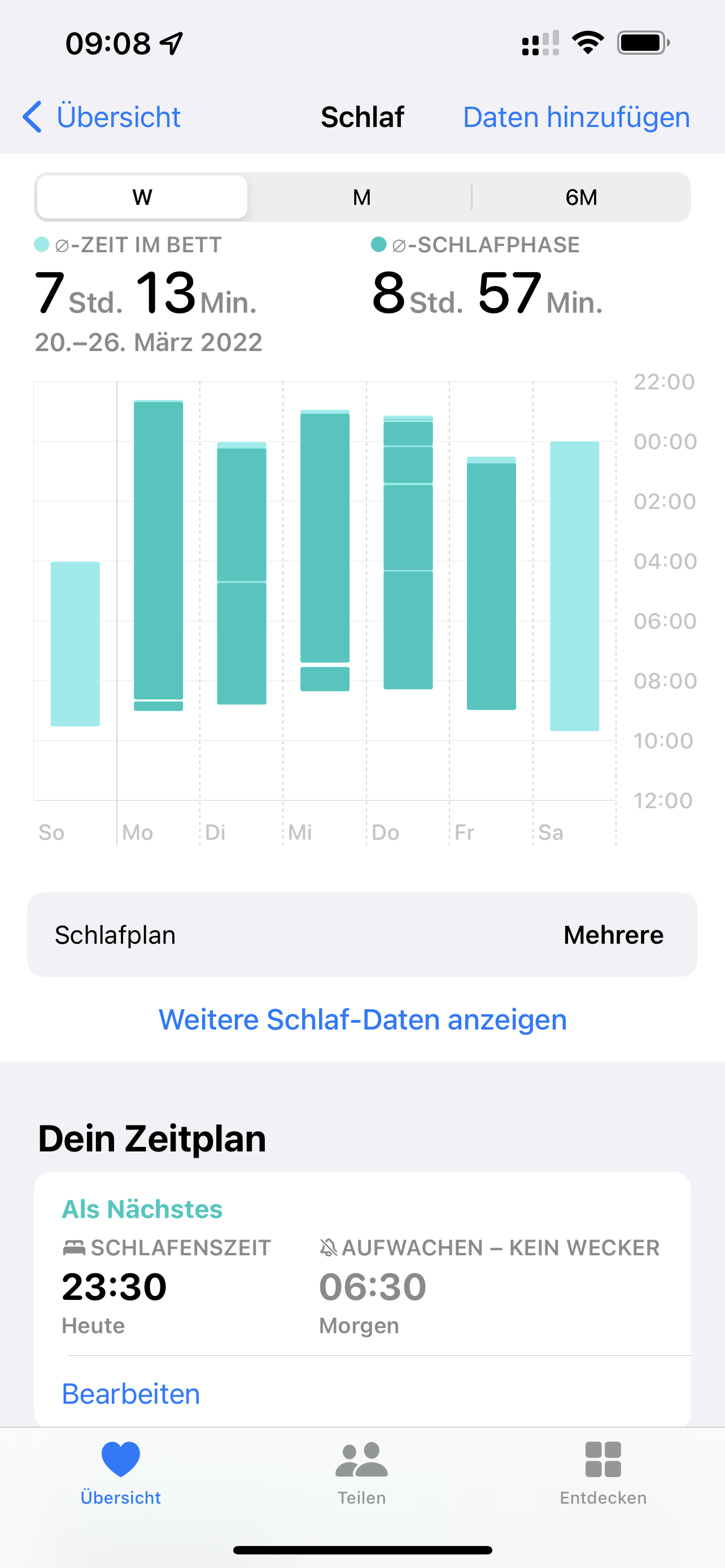Go back to Übersicht
Viewport: 725px width, 1568px height.
pyautogui.click(x=102, y=117)
